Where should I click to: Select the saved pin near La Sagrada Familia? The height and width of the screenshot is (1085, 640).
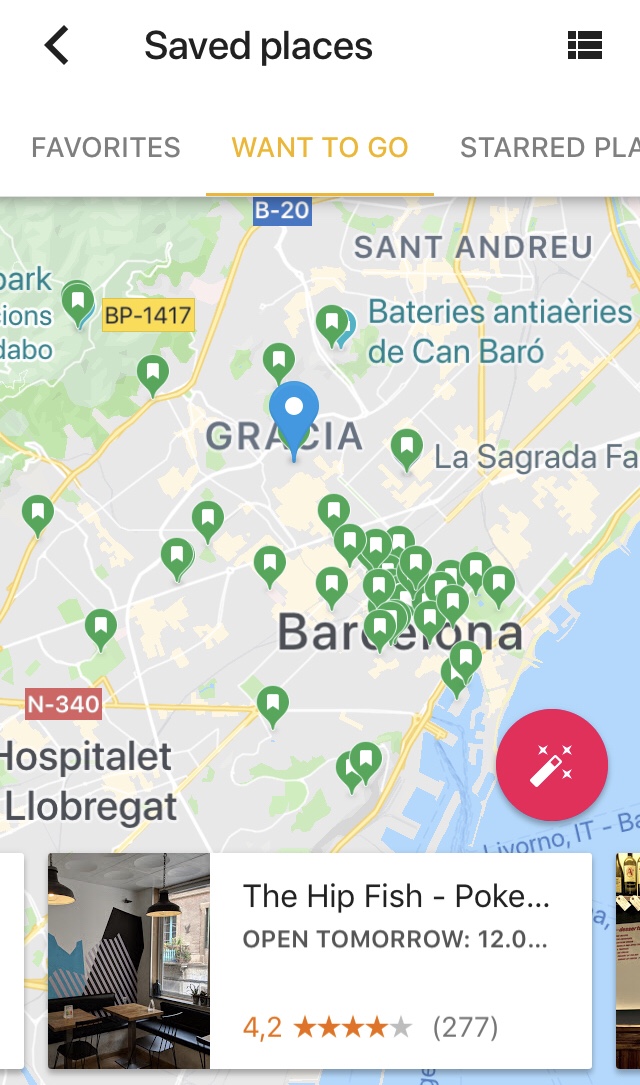[x=406, y=448]
